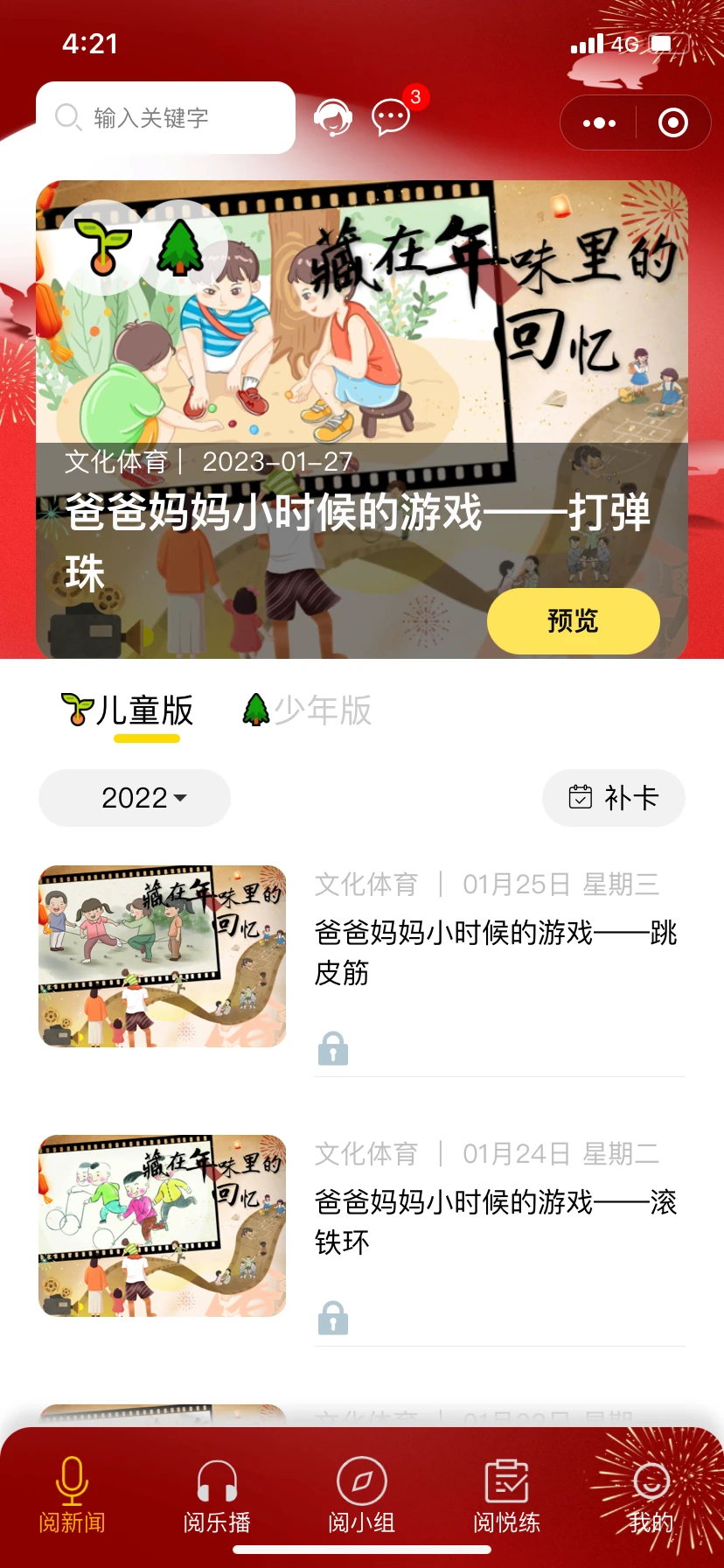Open customer service headset icon
724x1568 pixels.
[x=333, y=117]
